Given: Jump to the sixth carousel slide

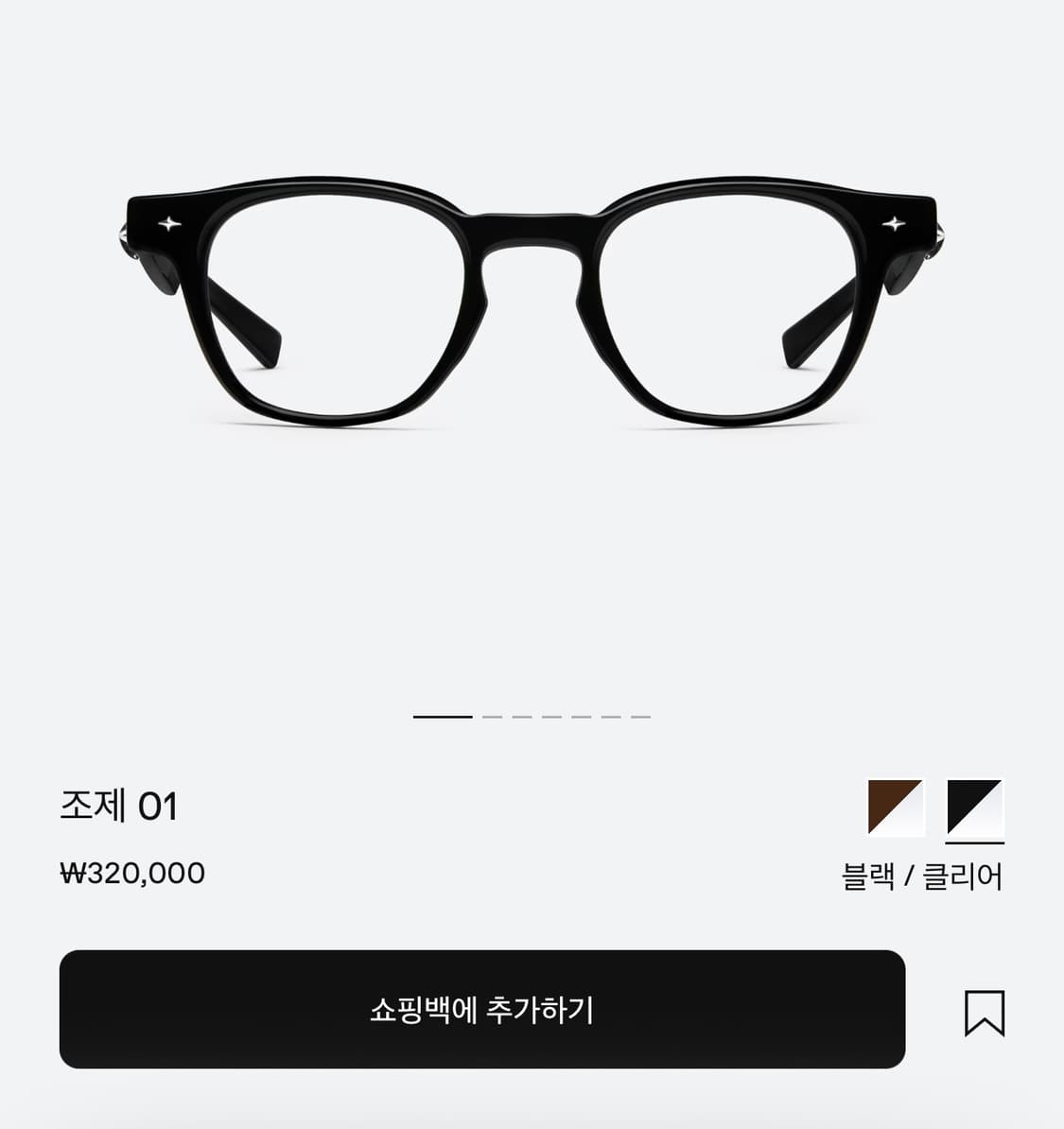Looking at the screenshot, I should [x=612, y=717].
